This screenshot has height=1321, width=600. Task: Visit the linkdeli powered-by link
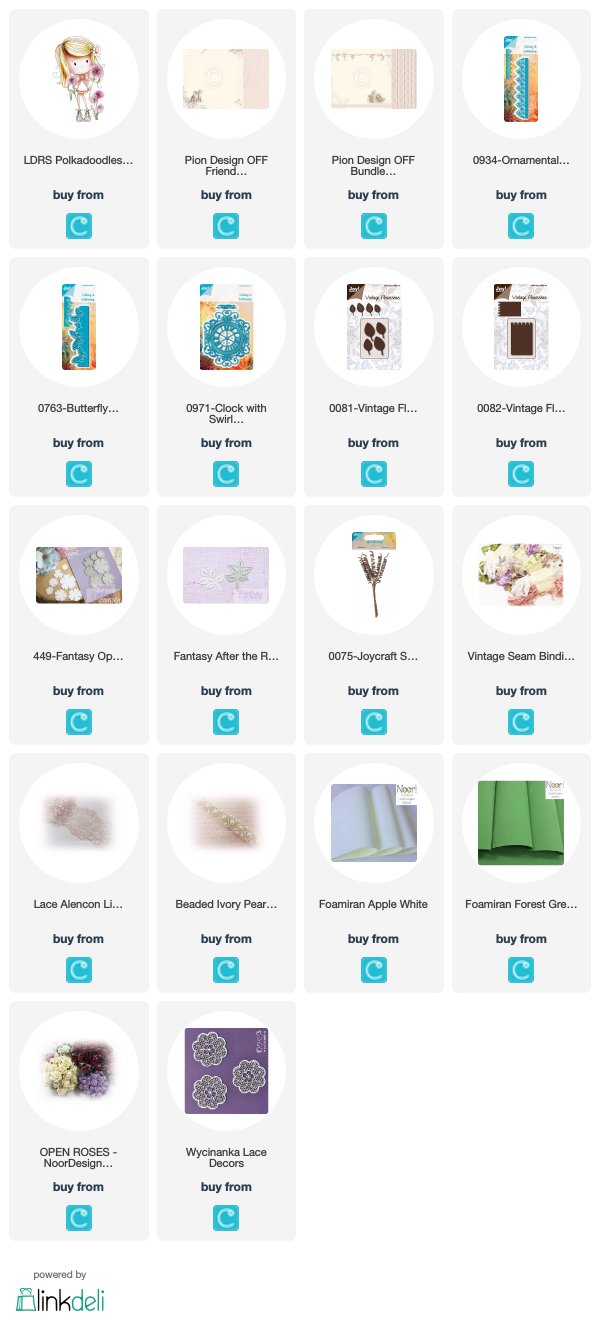(x=60, y=1292)
